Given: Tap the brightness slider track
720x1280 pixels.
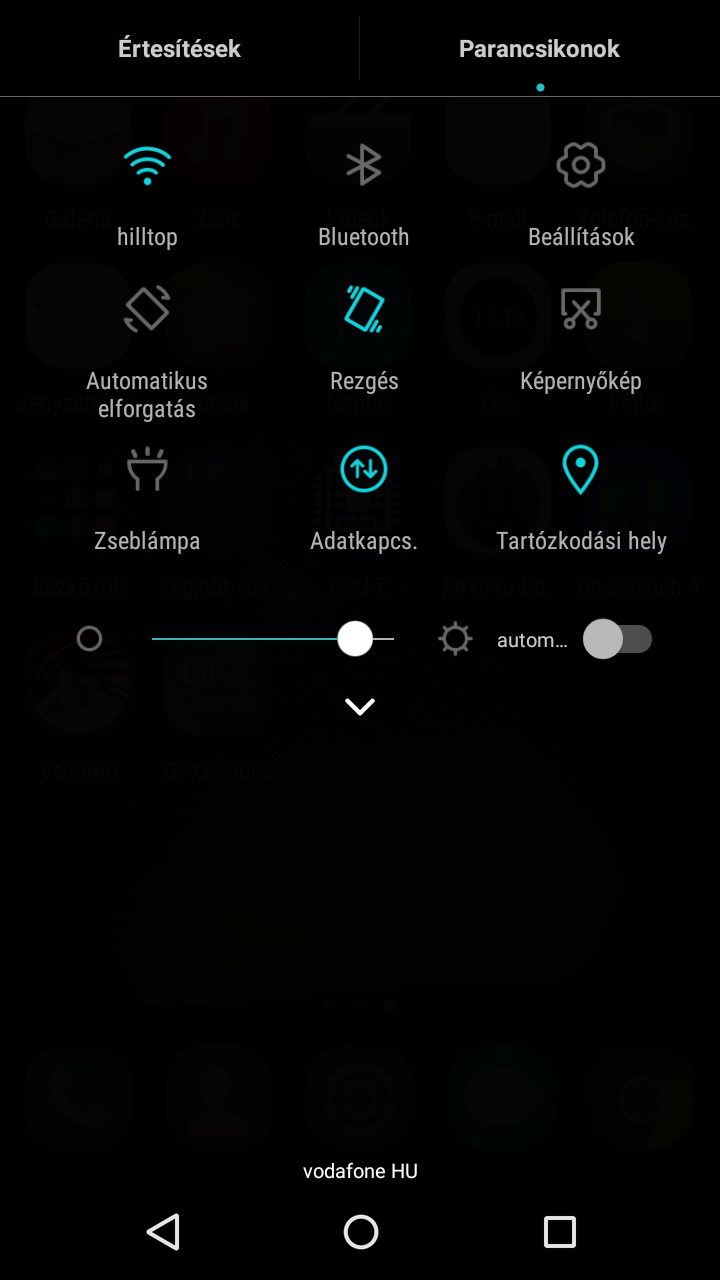Looking at the screenshot, I should [x=273, y=638].
